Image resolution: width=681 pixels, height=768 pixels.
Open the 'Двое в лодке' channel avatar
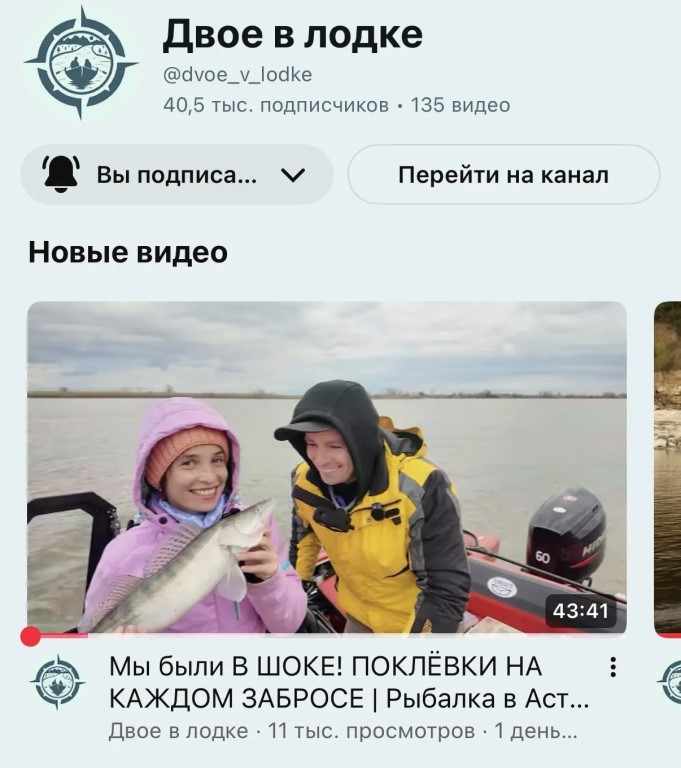click(x=80, y=62)
